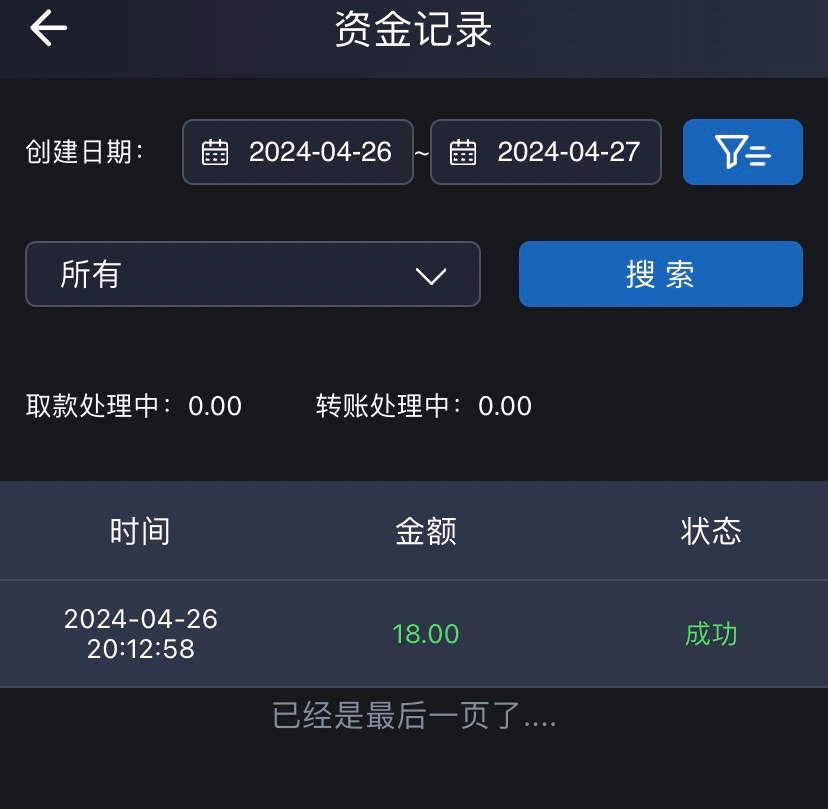Open the filter options button
The height and width of the screenshot is (809, 828).
(x=742, y=152)
